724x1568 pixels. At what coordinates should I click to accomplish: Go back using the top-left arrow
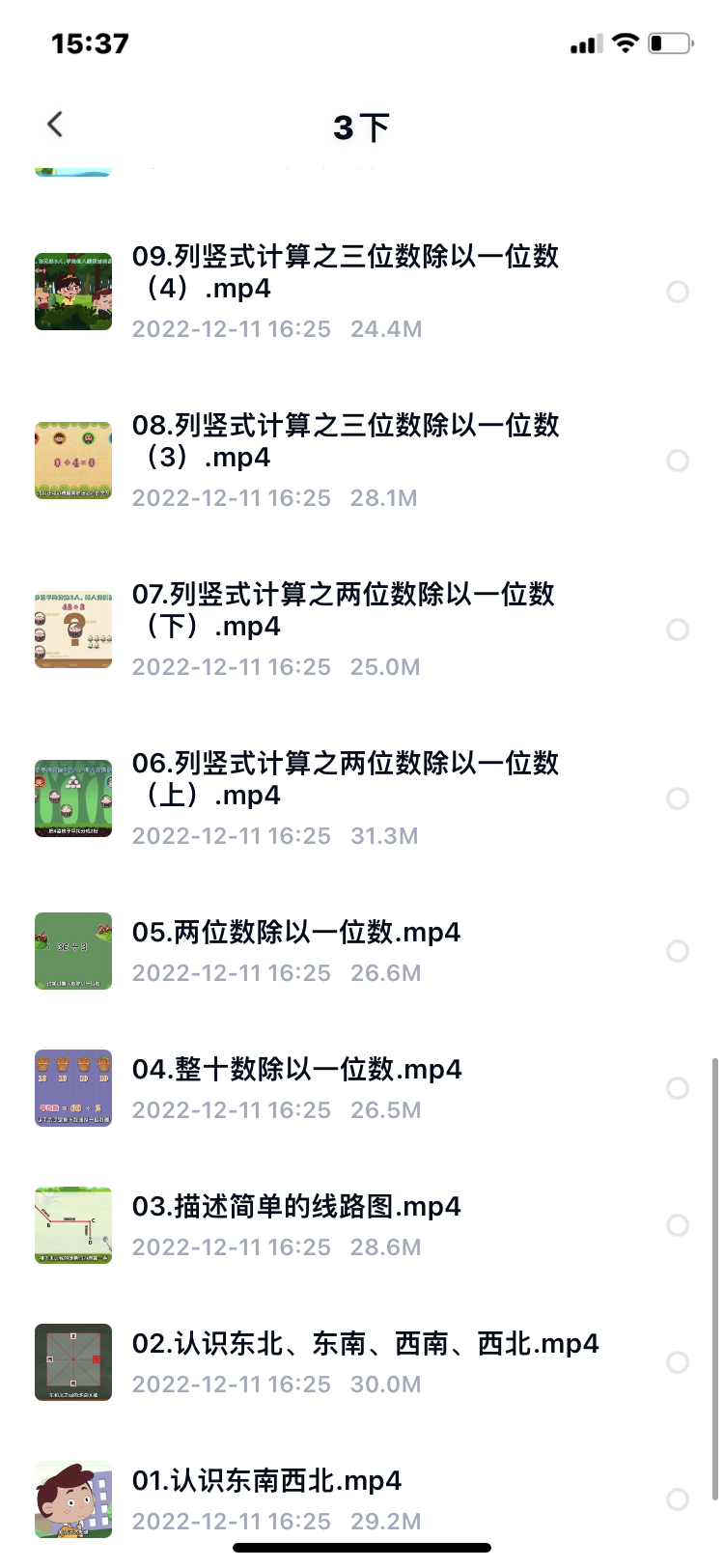pyautogui.click(x=55, y=125)
